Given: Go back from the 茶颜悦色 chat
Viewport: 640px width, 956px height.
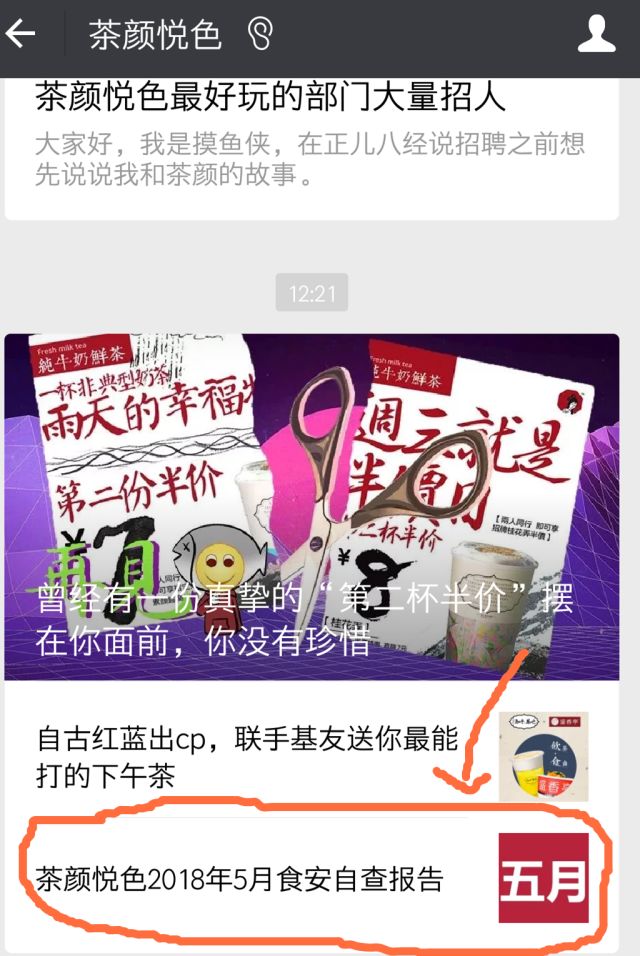Looking at the screenshot, I should click(x=22, y=34).
